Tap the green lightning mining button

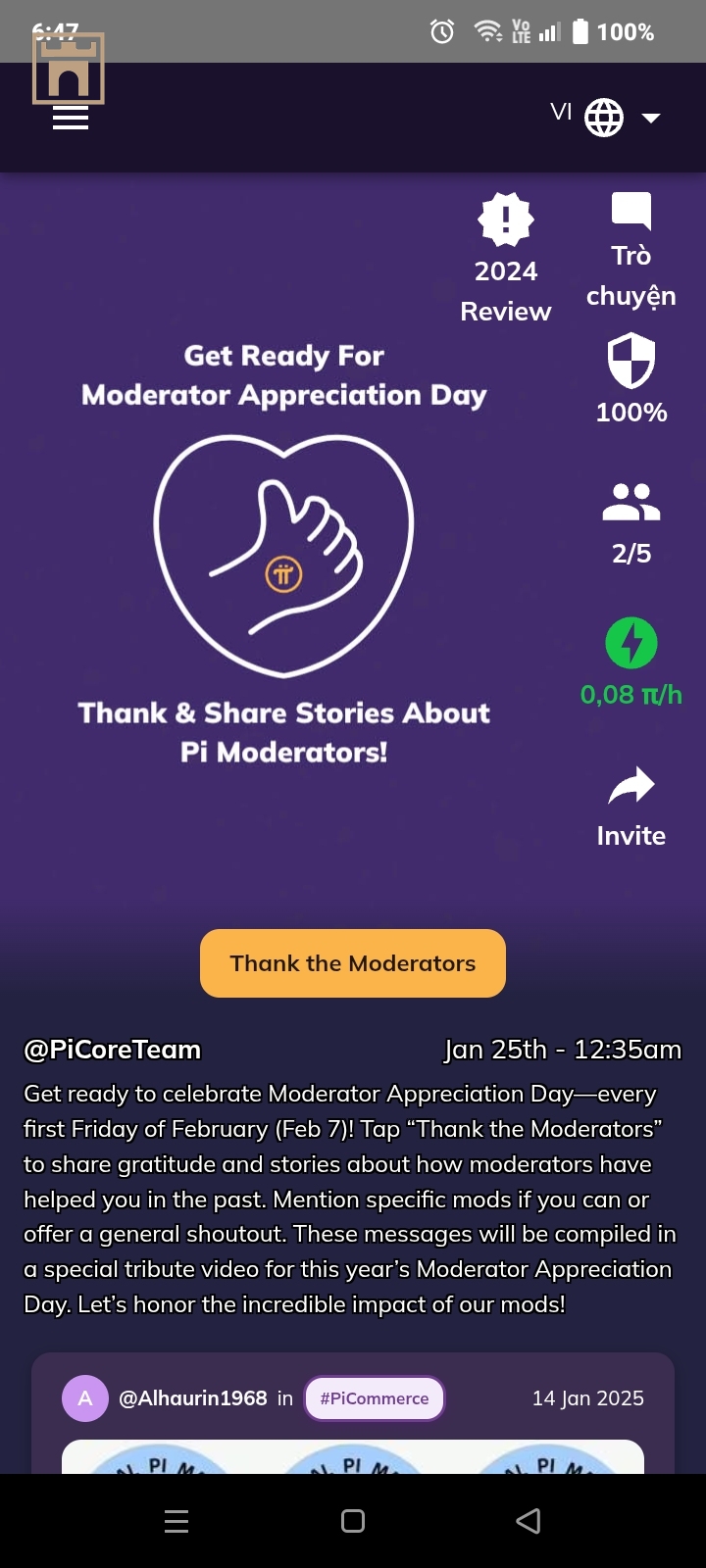pos(630,644)
